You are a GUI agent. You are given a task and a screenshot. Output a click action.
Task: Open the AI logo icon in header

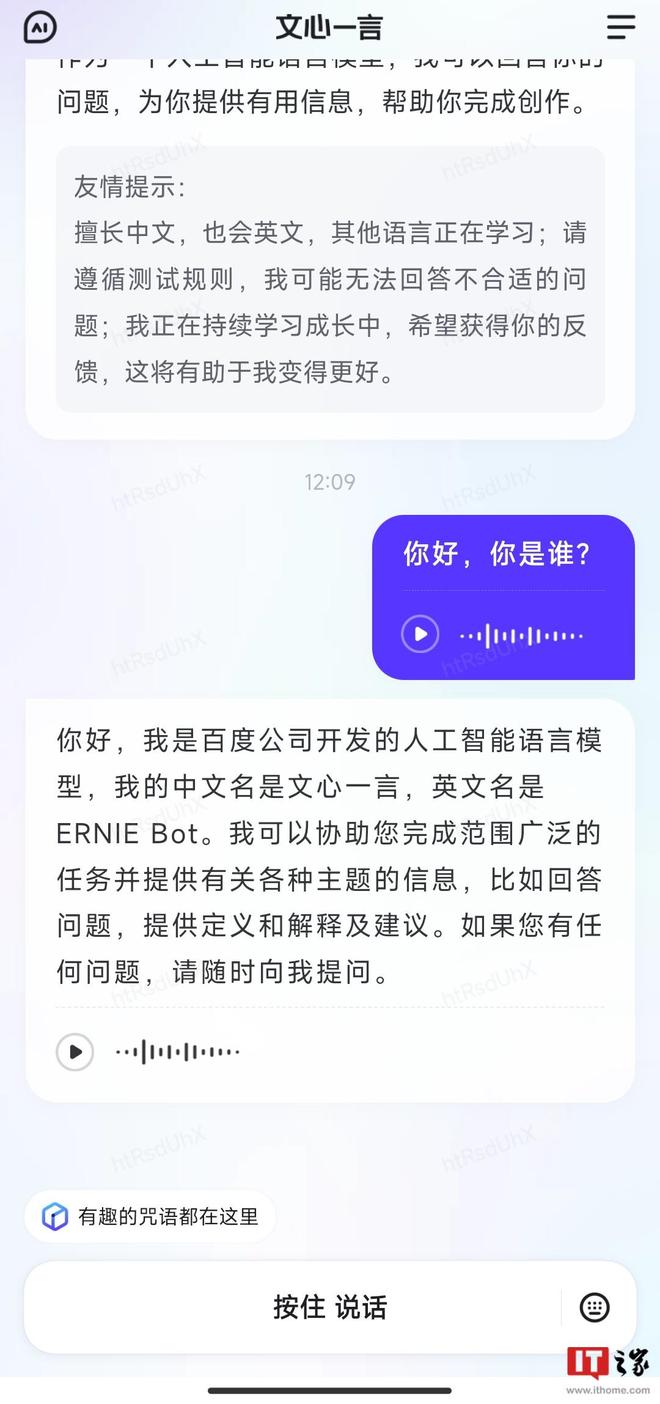pos(40,27)
